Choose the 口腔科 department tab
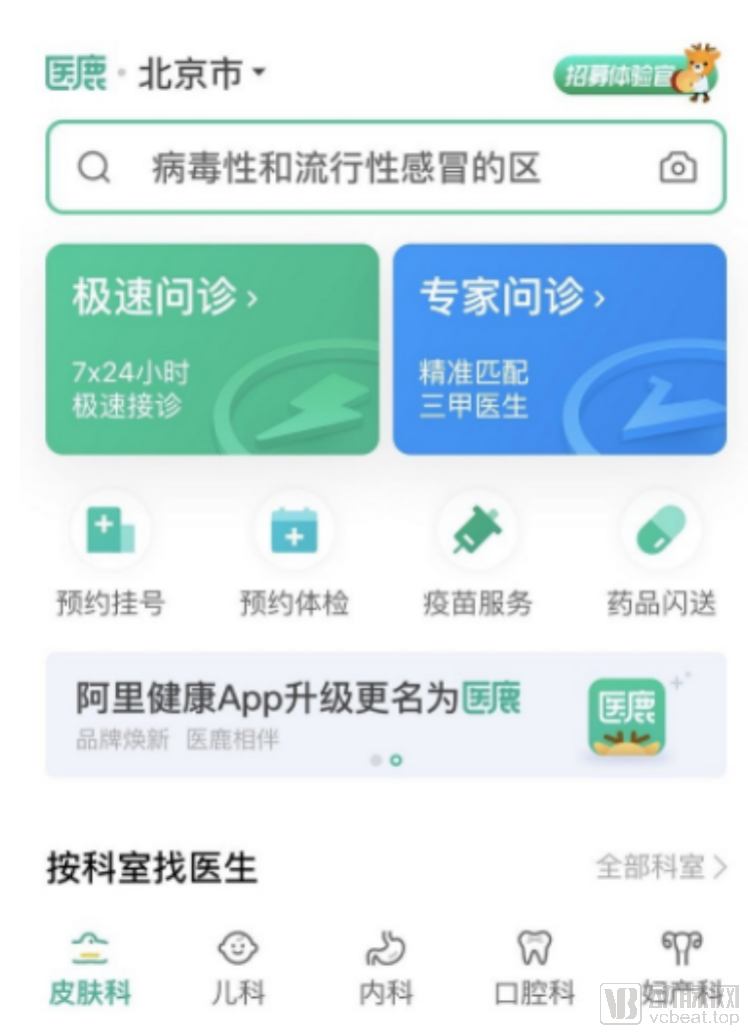748x1034 pixels. pos(535,967)
